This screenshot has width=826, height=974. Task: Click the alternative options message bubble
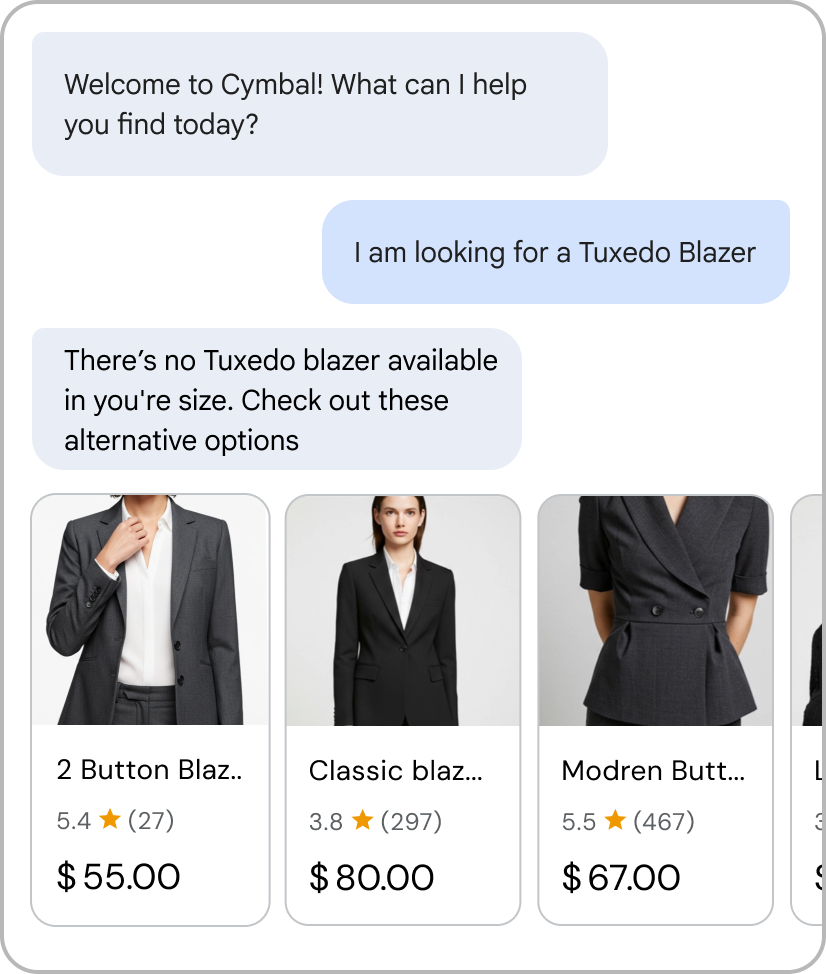point(277,399)
